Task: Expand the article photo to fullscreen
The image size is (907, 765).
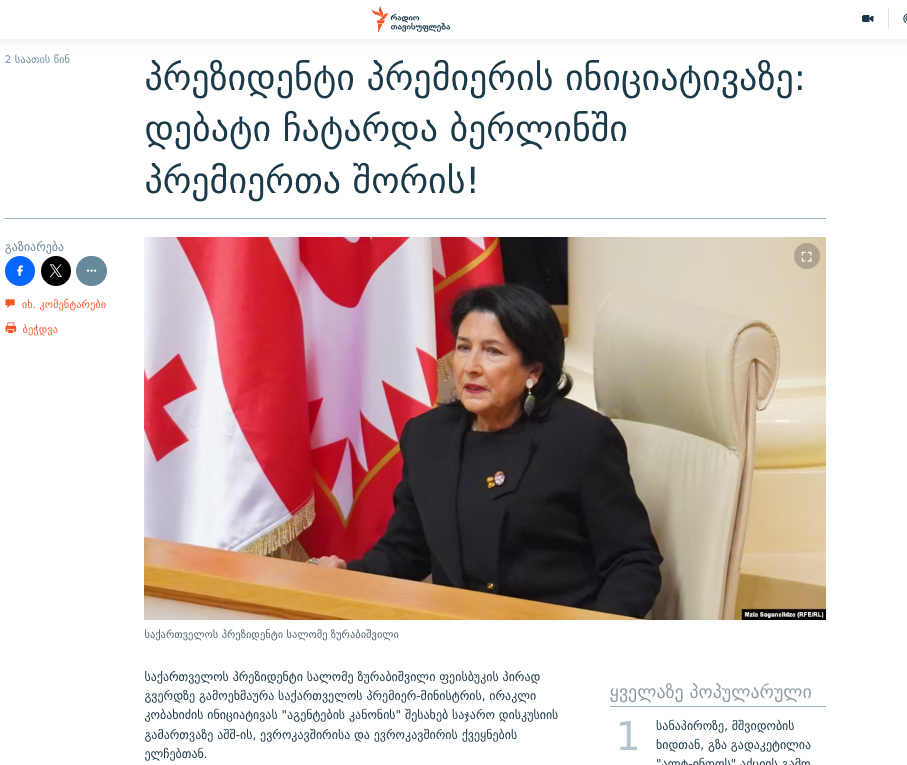Action: [x=806, y=256]
